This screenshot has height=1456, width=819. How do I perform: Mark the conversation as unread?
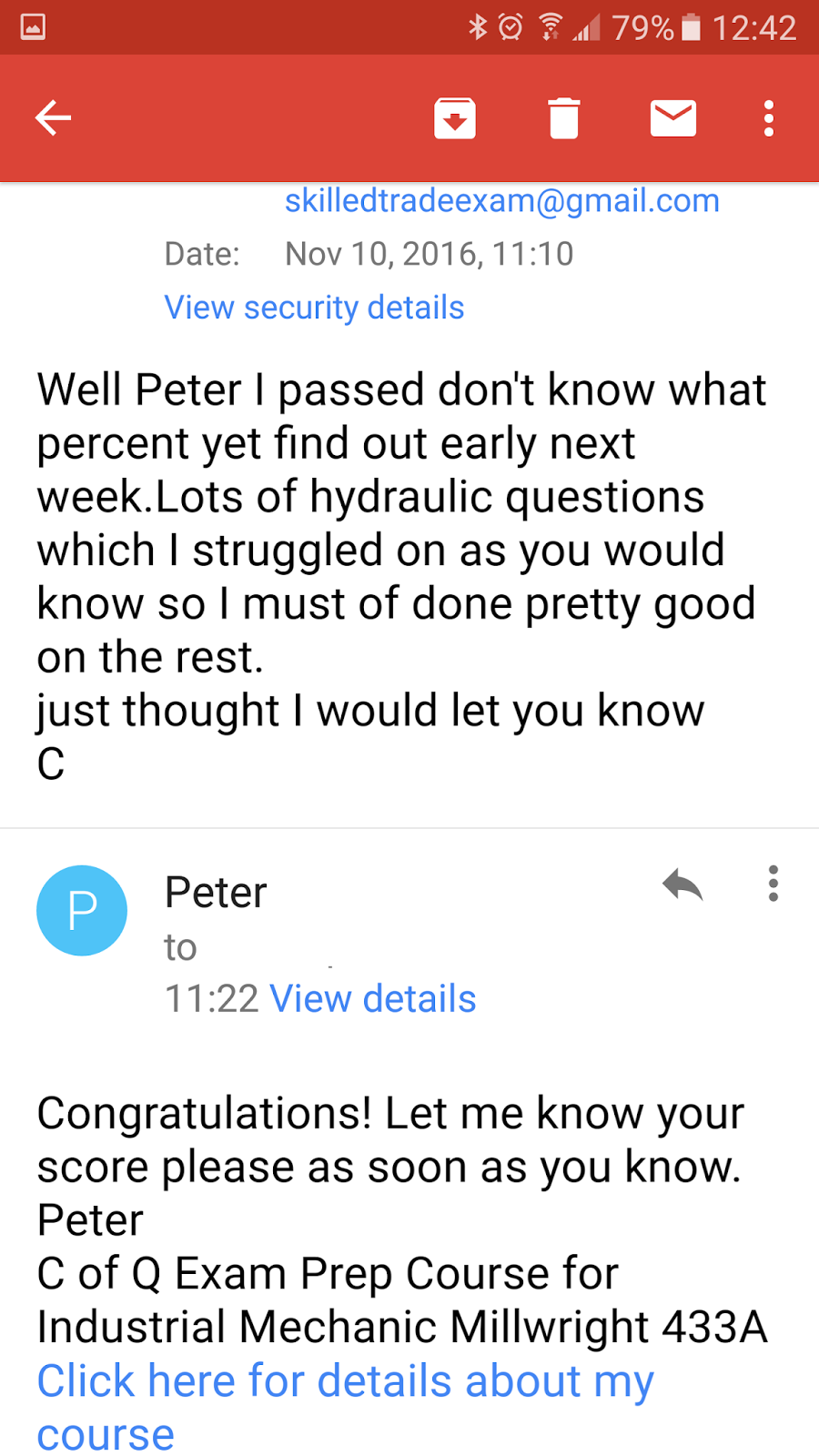click(x=673, y=118)
